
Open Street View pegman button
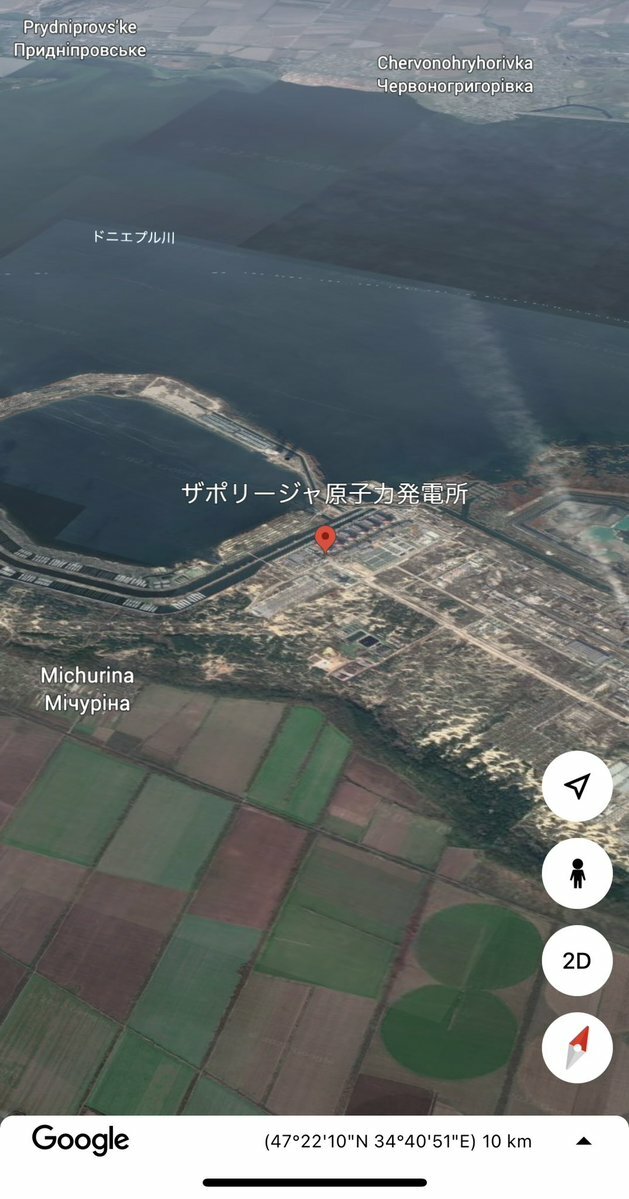click(x=577, y=873)
